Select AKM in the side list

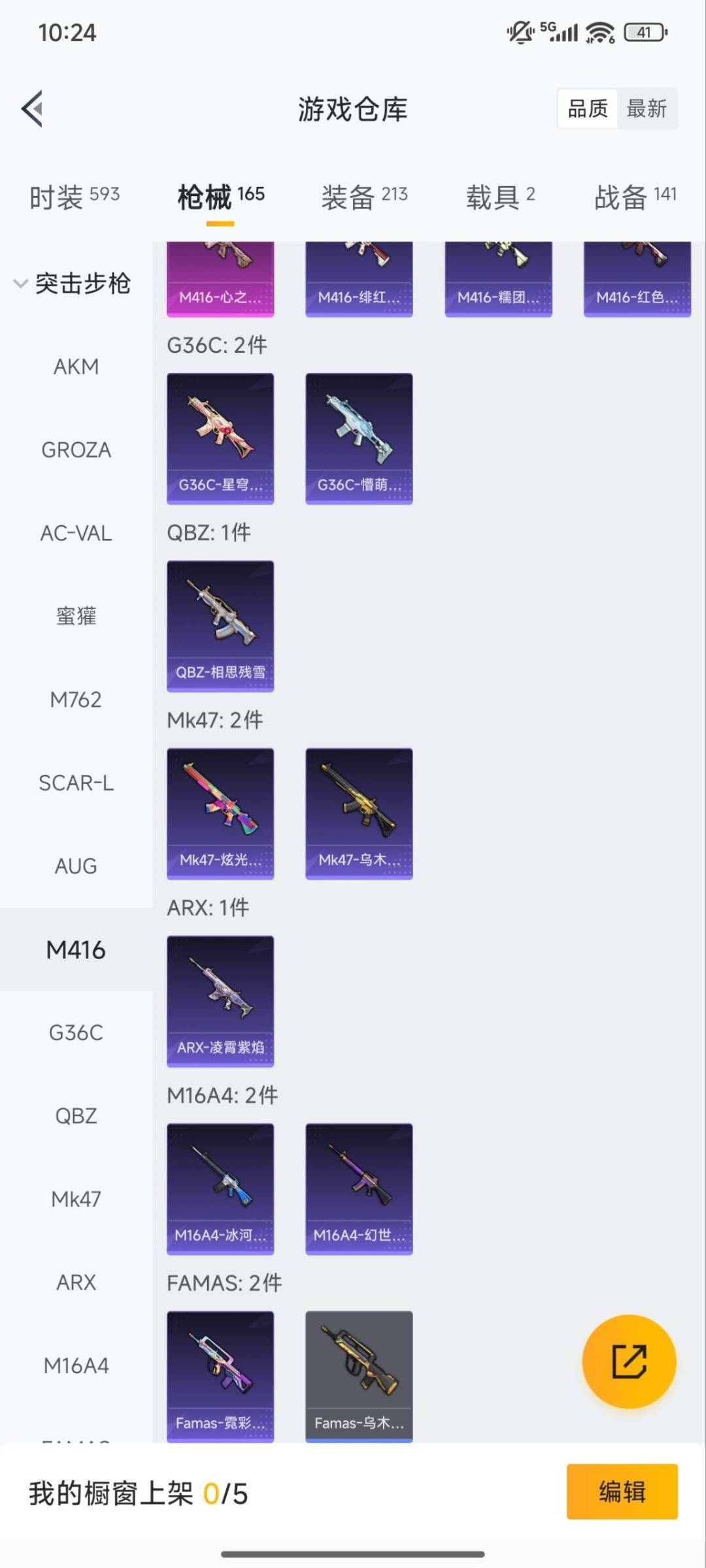[x=76, y=367]
